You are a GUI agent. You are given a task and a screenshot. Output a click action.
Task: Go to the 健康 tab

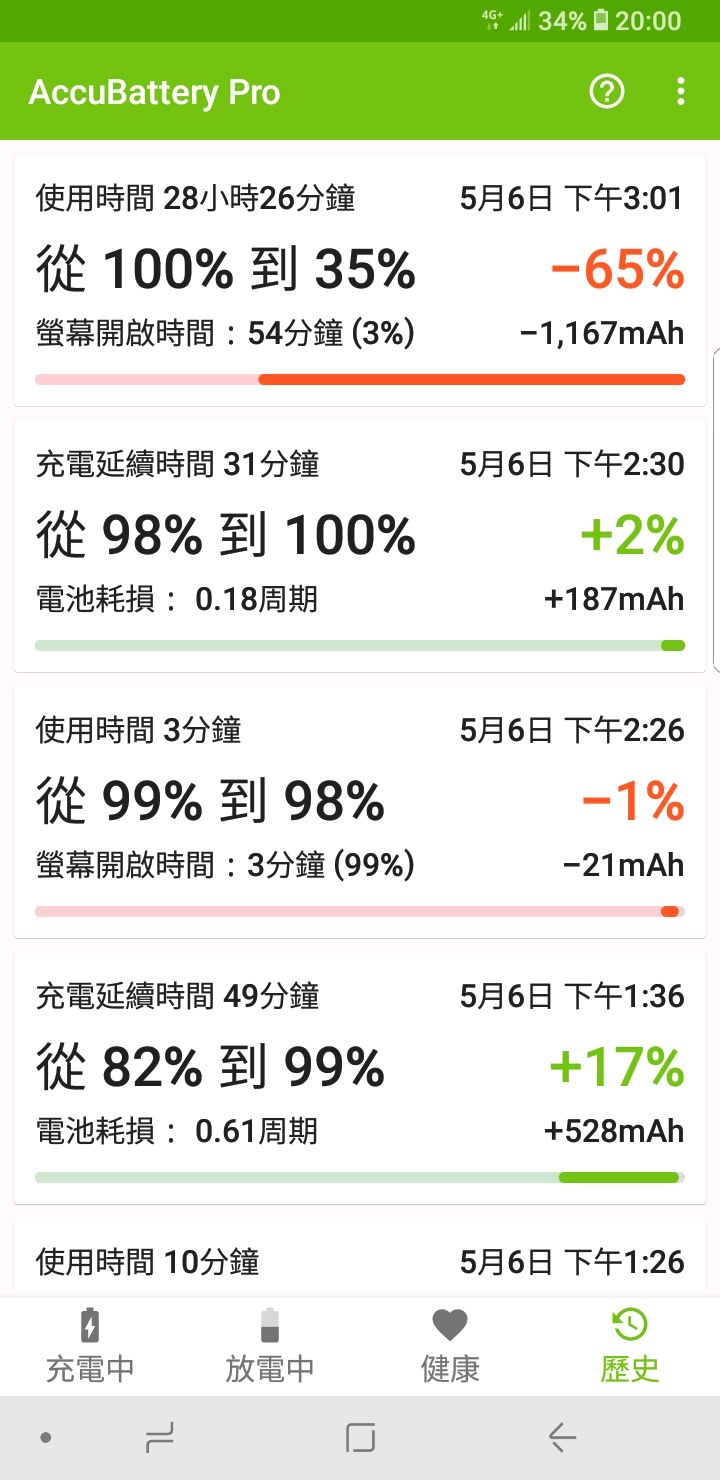(x=450, y=1345)
